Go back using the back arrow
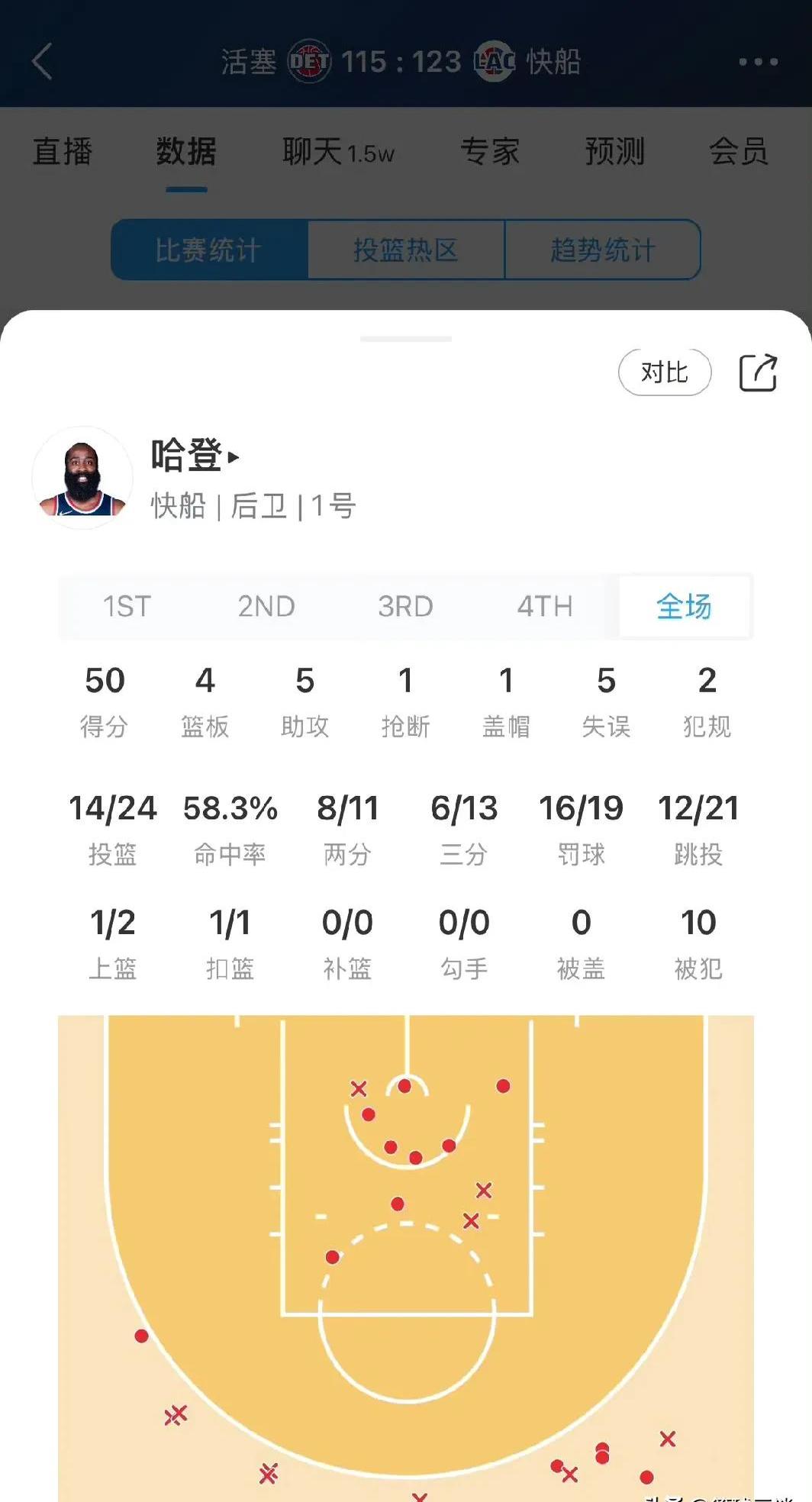The height and width of the screenshot is (1502, 812). pyautogui.click(x=42, y=63)
